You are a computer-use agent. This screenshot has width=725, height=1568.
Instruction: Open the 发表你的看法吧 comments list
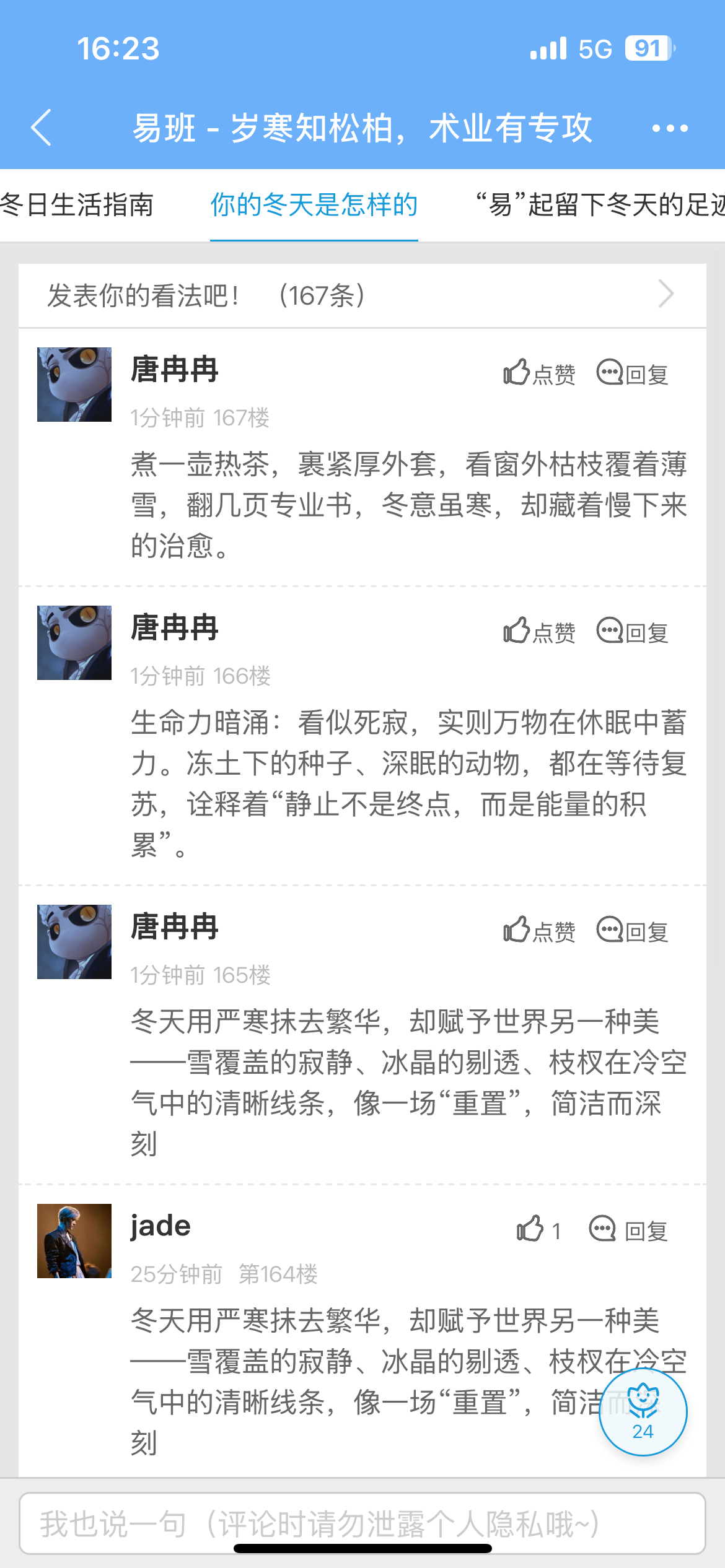[x=362, y=295]
